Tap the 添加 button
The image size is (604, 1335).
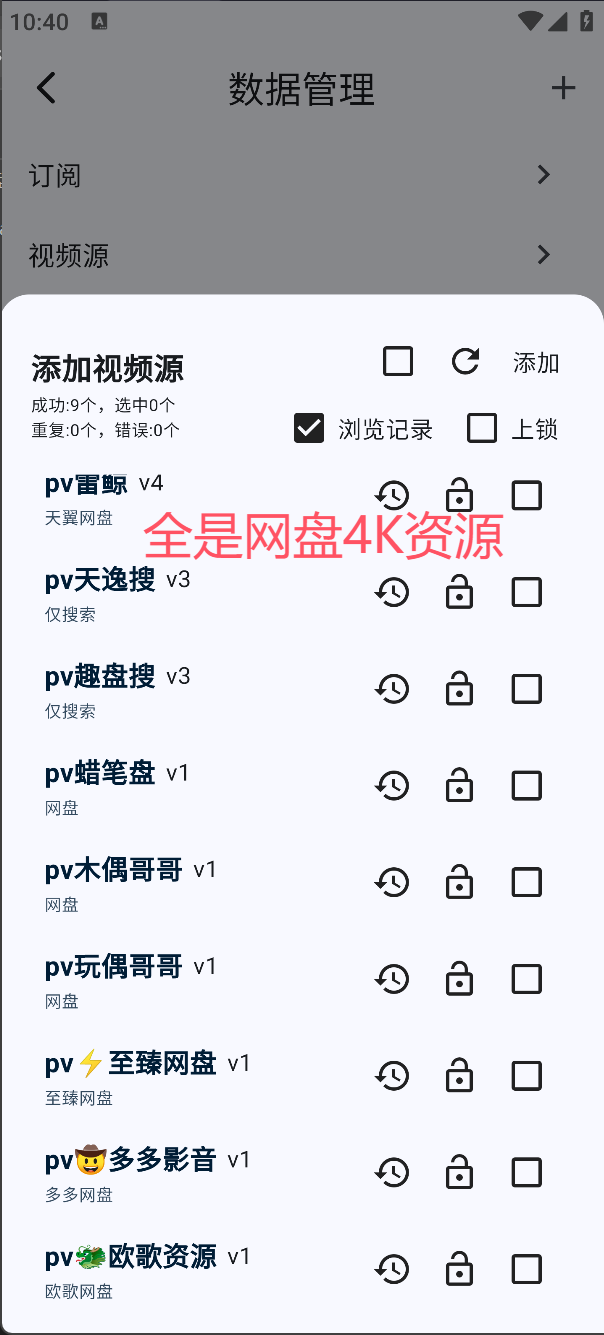coord(536,363)
